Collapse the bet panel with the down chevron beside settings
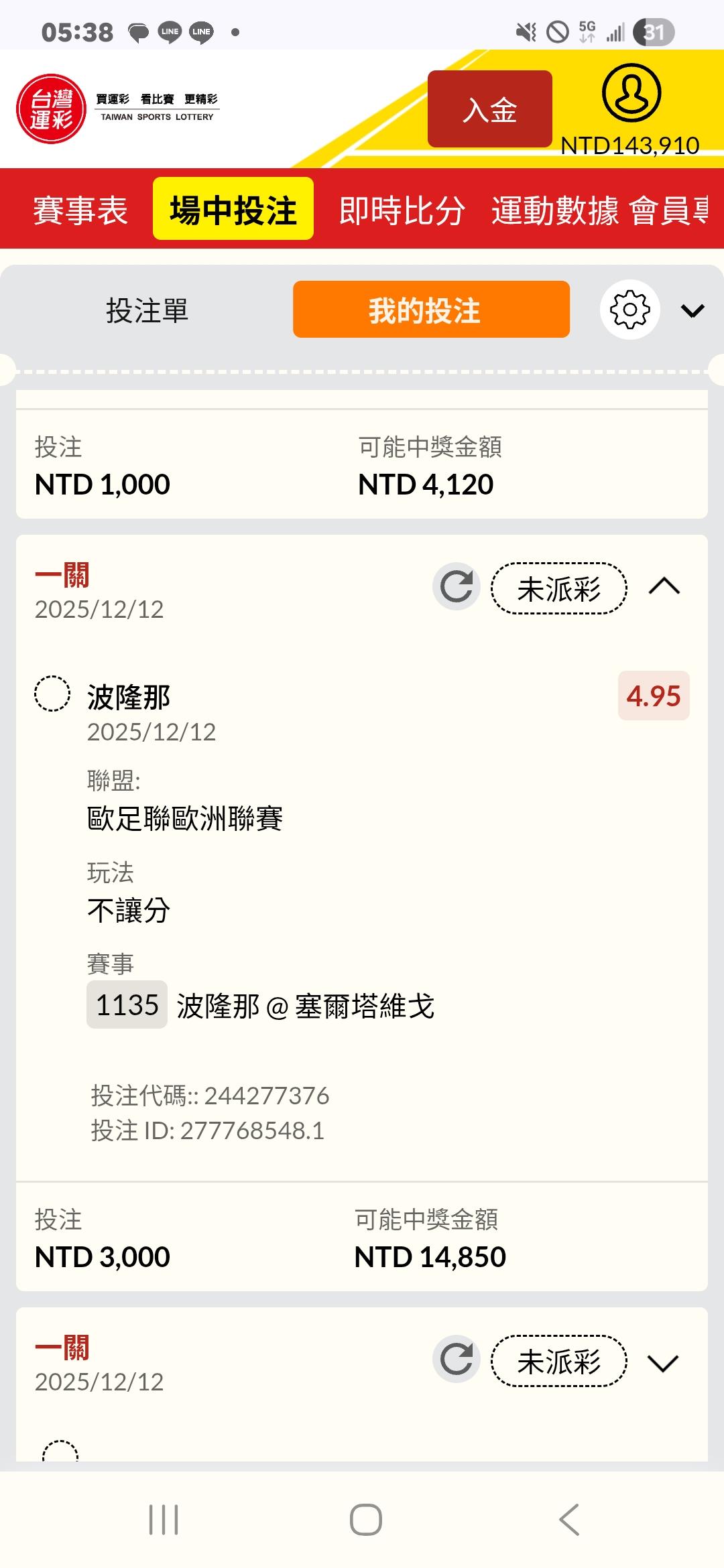Screen dimensions: 724x1568 pyautogui.click(x=692, y=310)
